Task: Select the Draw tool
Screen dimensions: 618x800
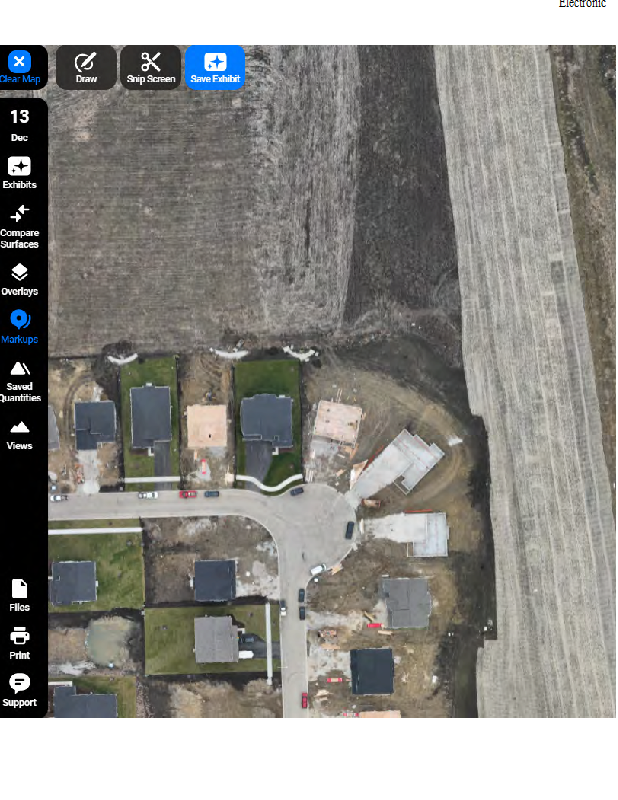Action: point(86,67)
